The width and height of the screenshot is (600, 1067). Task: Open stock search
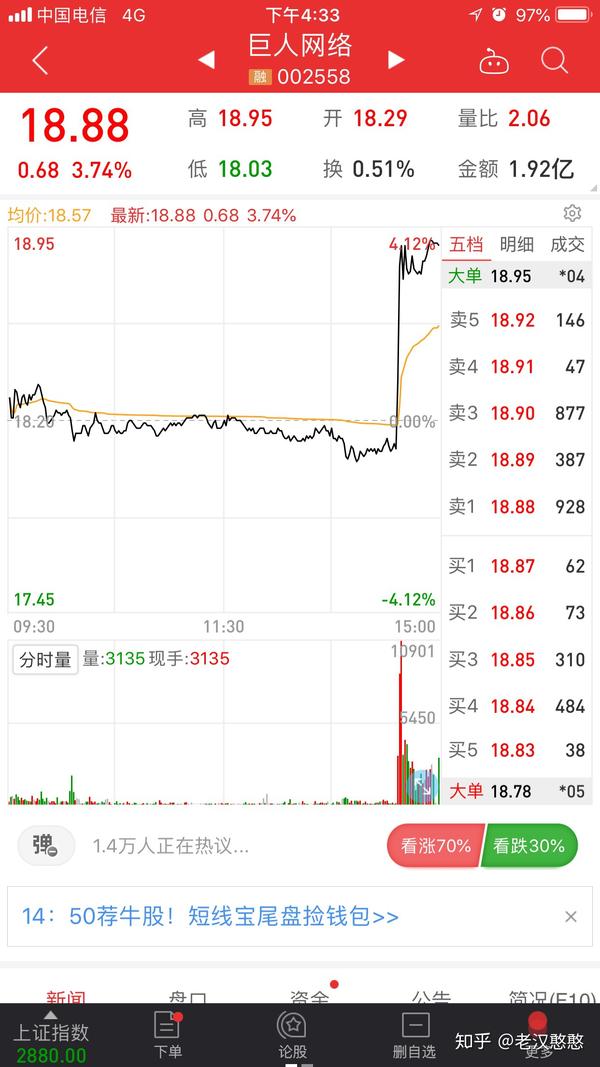(554, 61)
